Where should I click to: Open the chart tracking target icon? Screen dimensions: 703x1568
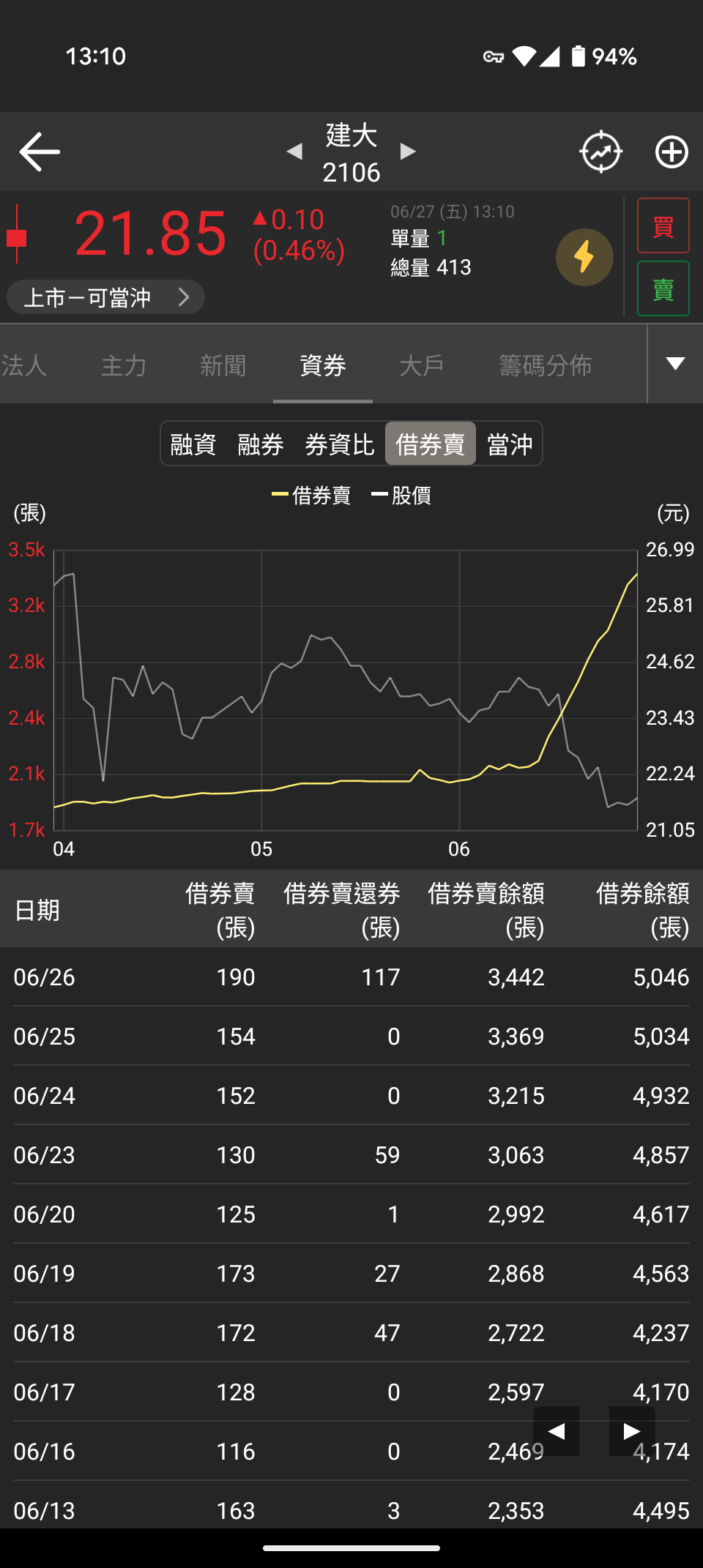coord(600,152)
